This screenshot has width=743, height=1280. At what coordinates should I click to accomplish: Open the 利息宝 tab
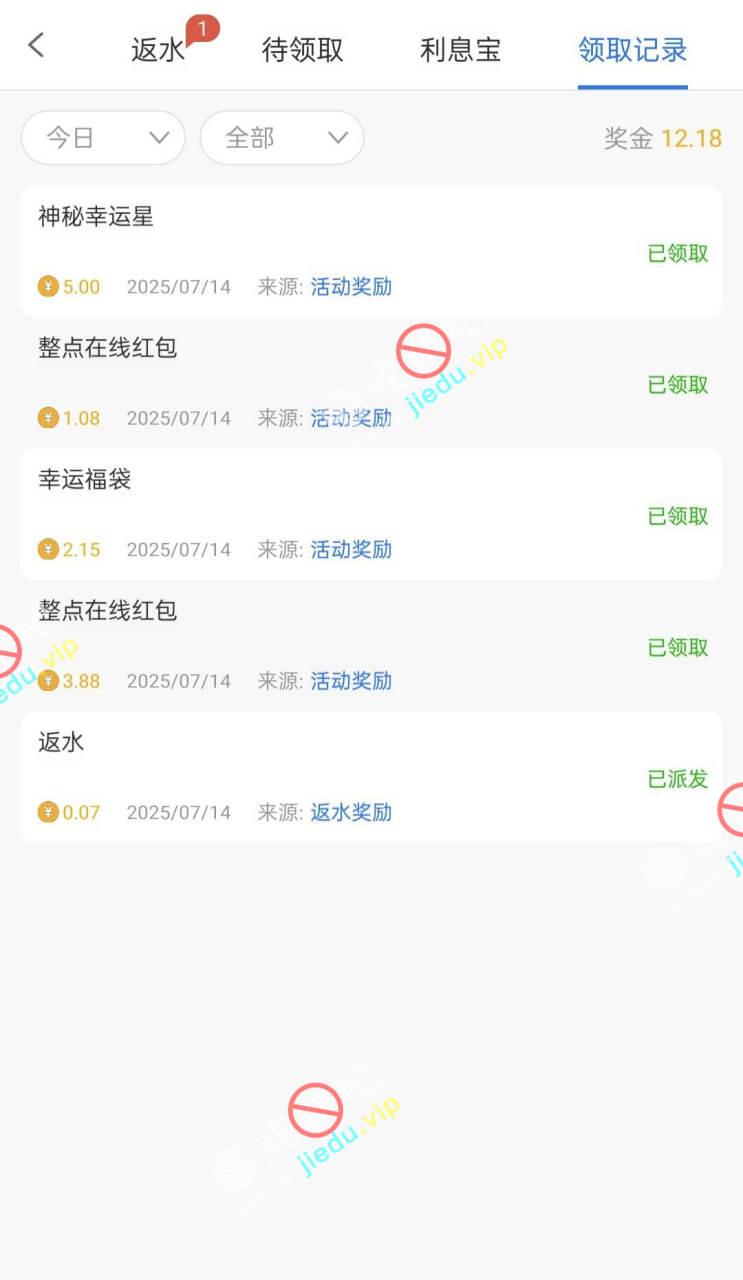point(460,50)
